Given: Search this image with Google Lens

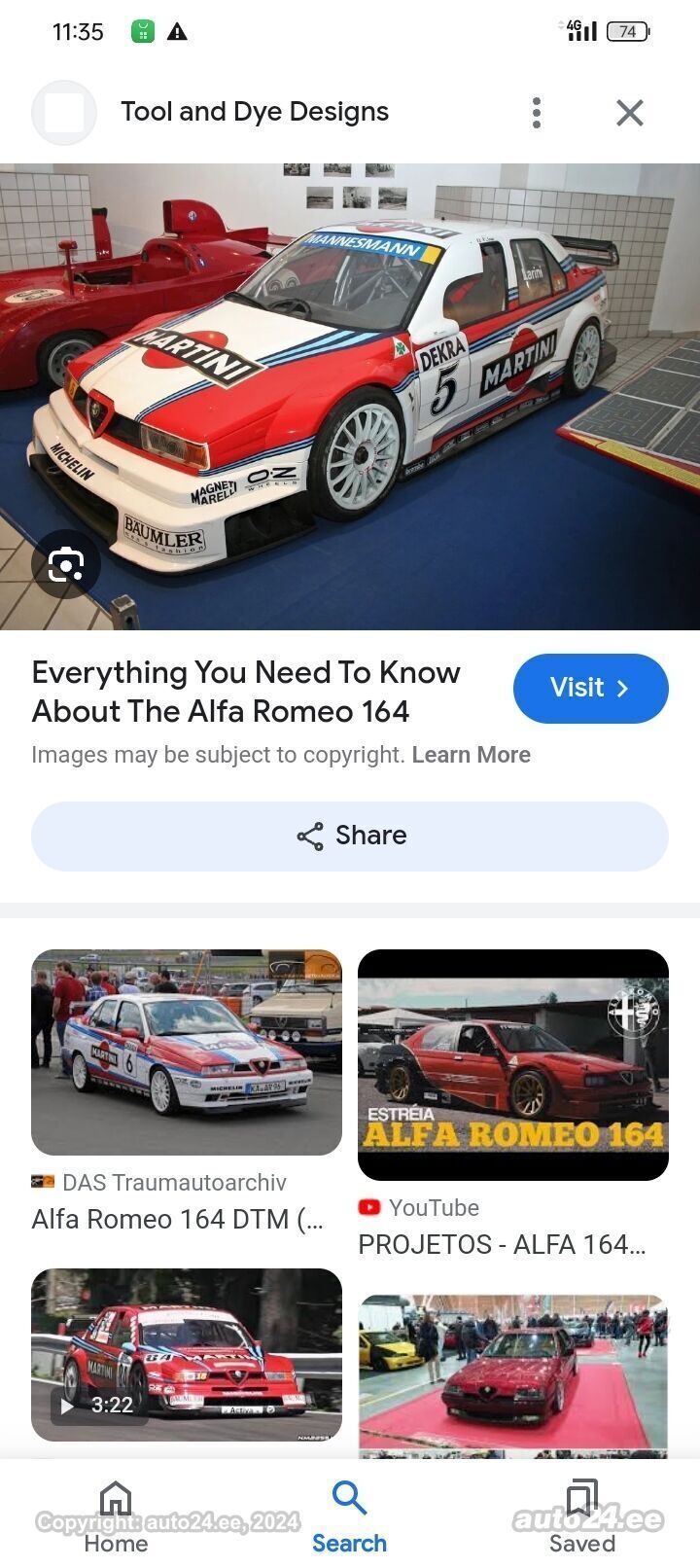Looking at the screenshot, I should pos(66,564).
